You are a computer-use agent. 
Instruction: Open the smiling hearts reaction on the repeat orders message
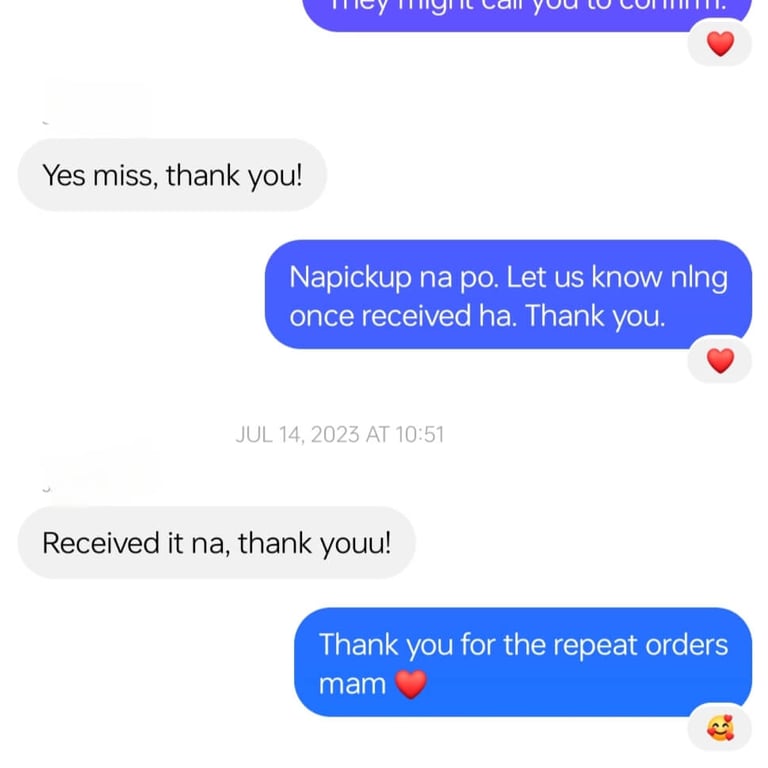point(720,728)
